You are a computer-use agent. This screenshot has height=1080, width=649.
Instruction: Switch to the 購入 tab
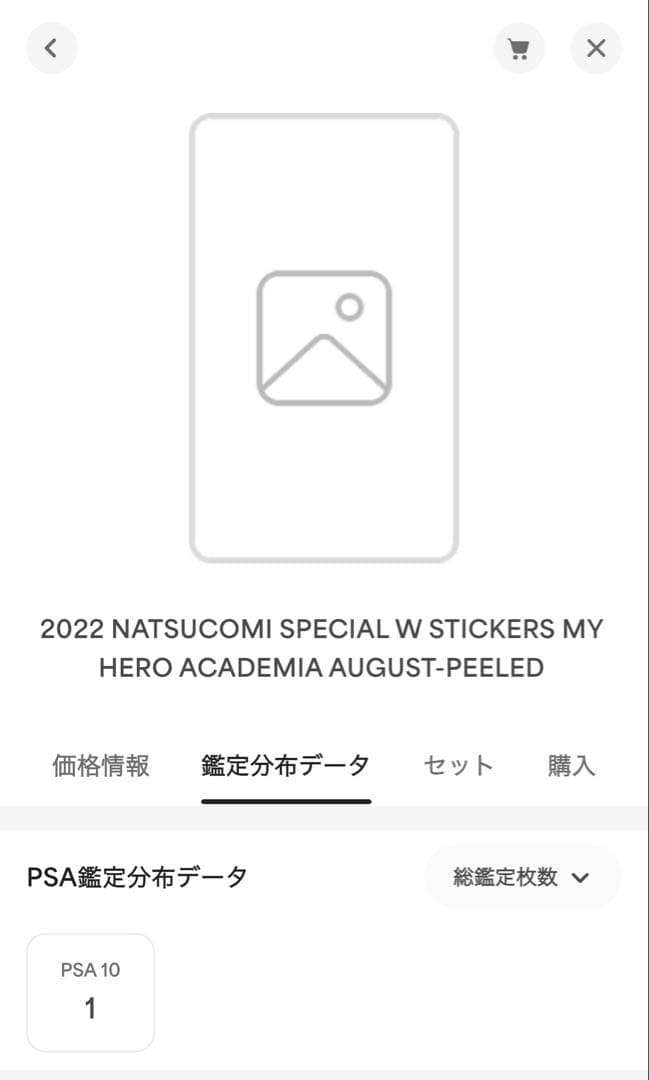point(572,766)
